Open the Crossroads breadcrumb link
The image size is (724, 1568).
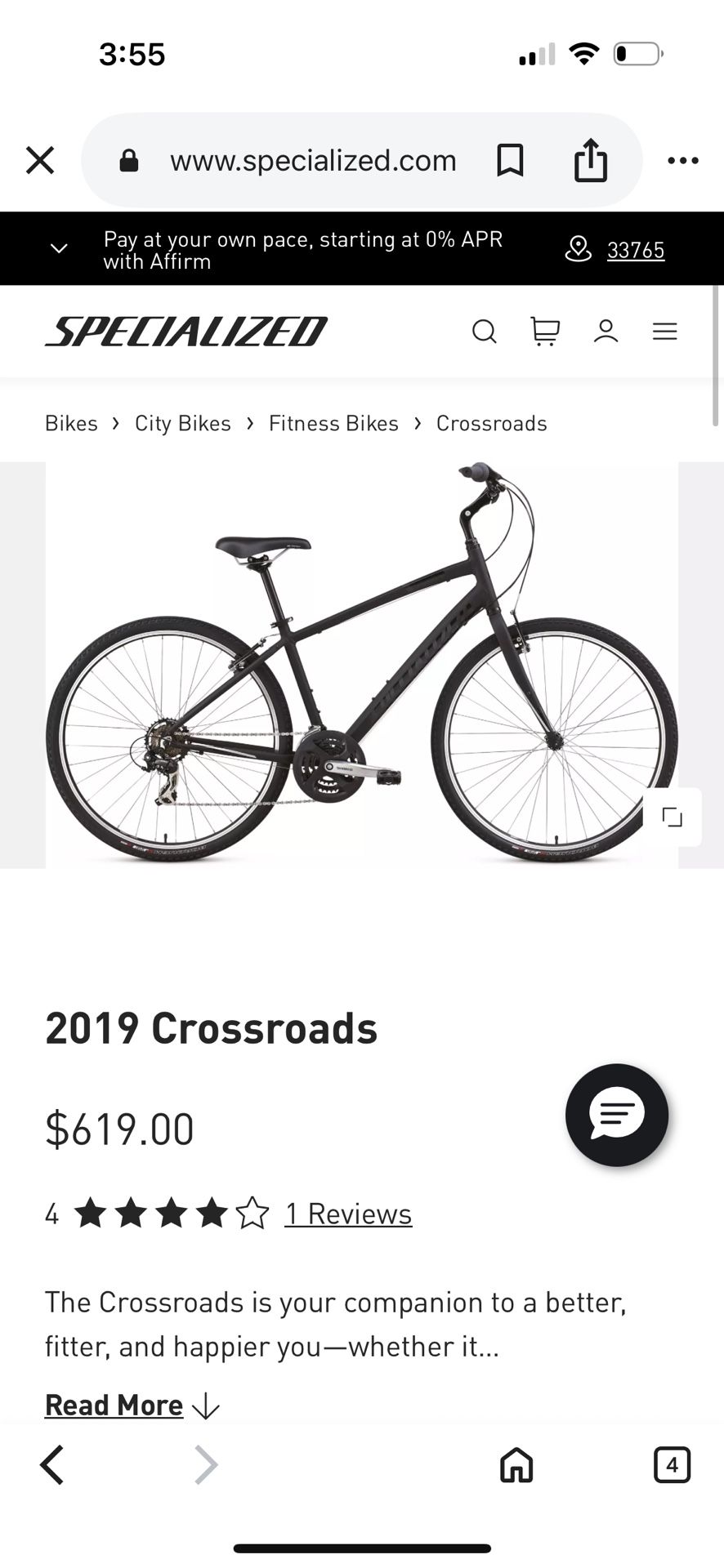point(491,423)
